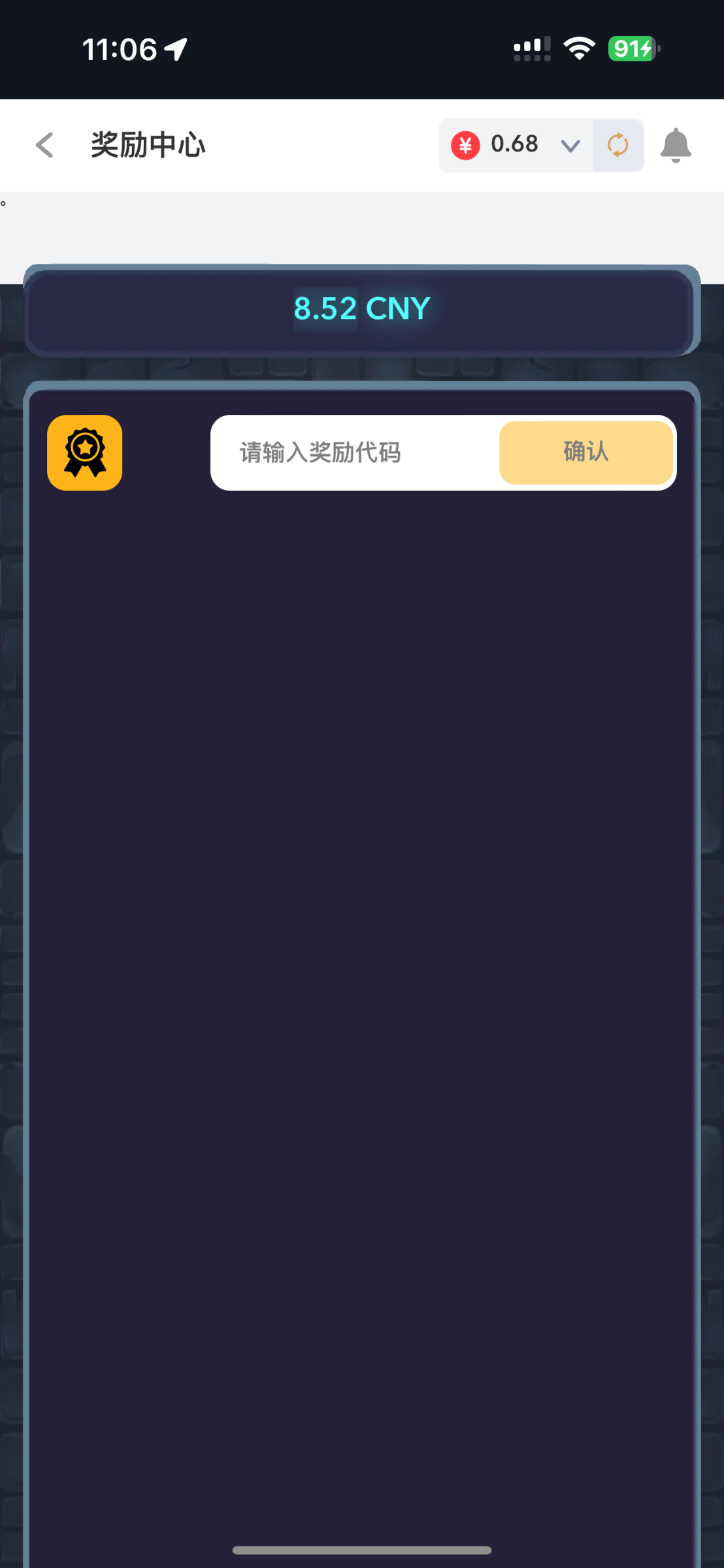Tap the back arrow in the header
This screenshot has height=1568, width=724.
44,144
